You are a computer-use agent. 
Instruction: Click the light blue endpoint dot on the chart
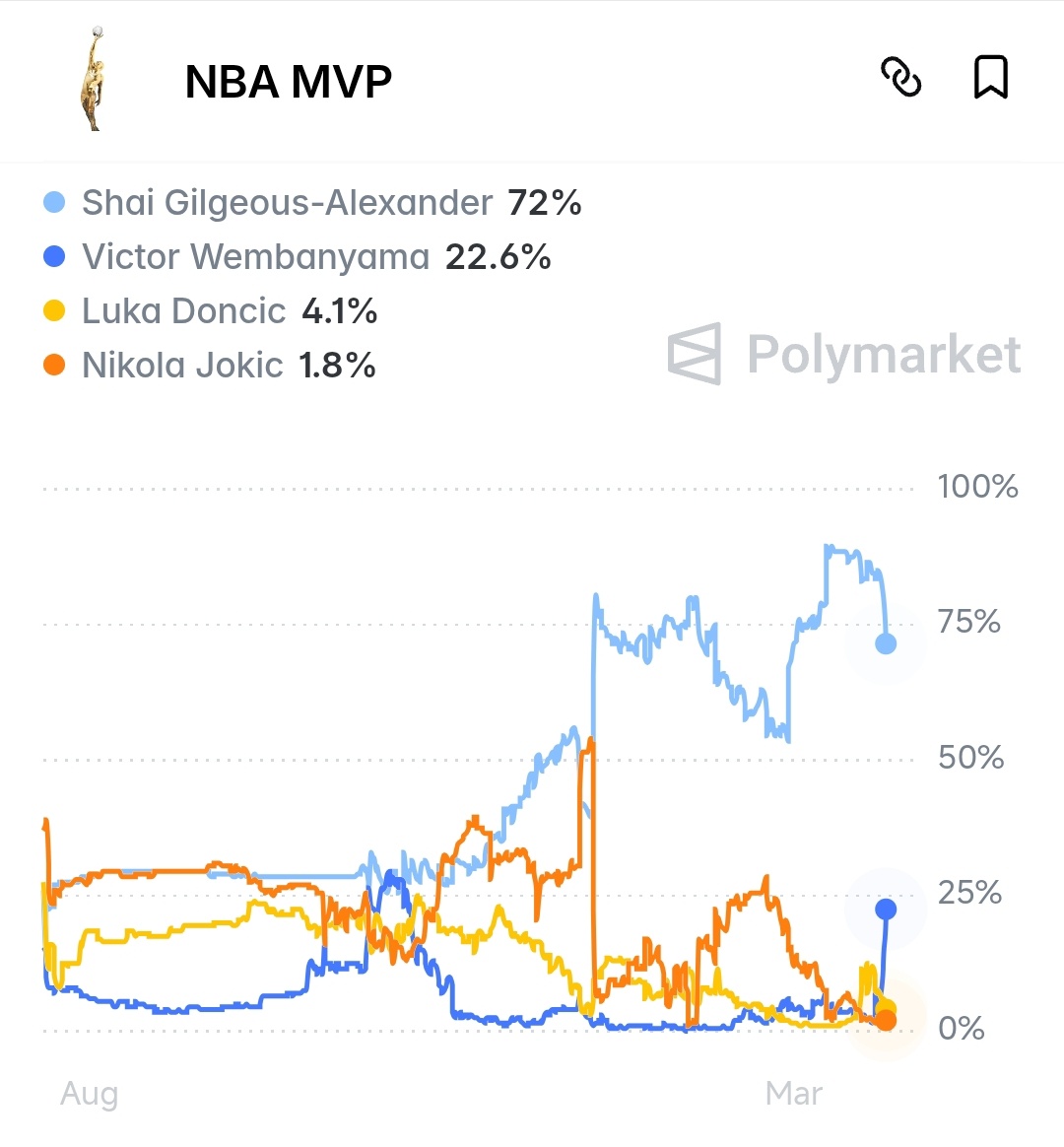(884, 642)
